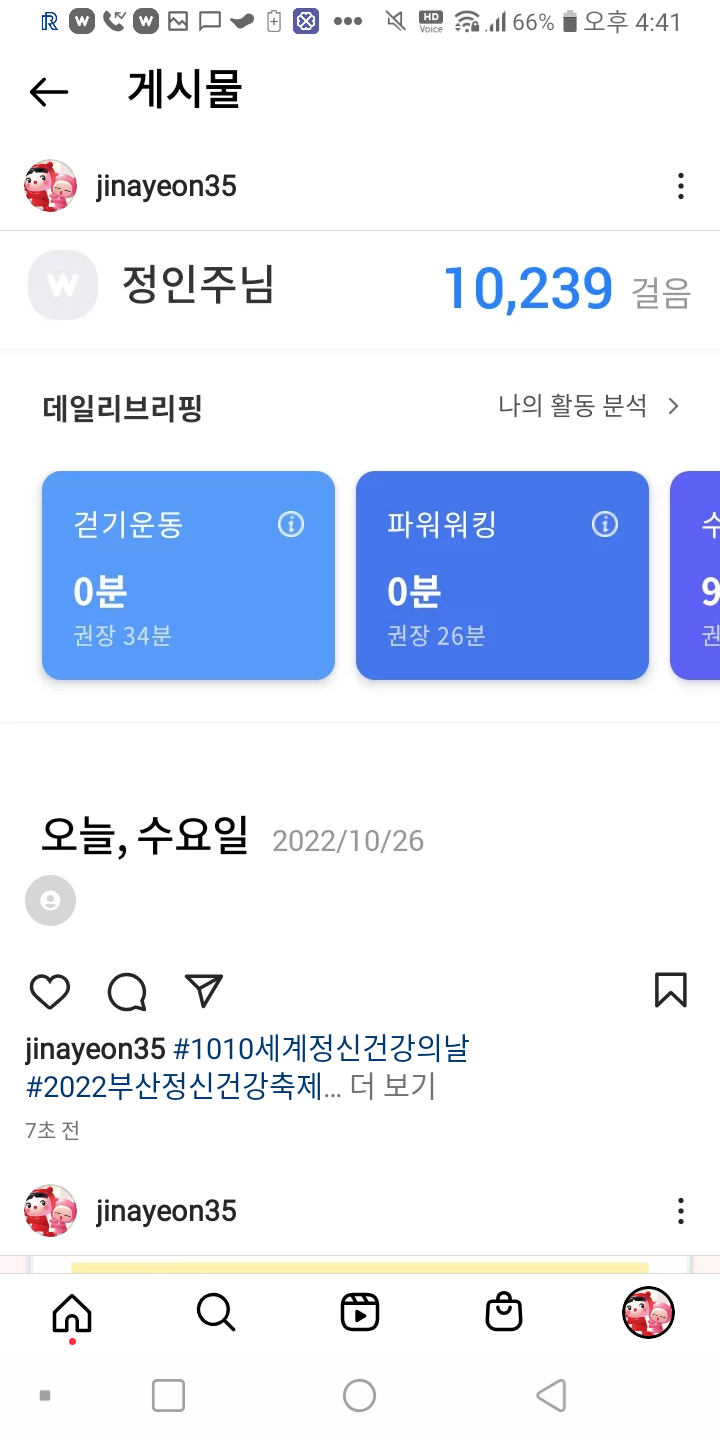The image size is (720, 1440).
Task: Go to your profile tab in the bottom bar
Action: point(648,1311)
